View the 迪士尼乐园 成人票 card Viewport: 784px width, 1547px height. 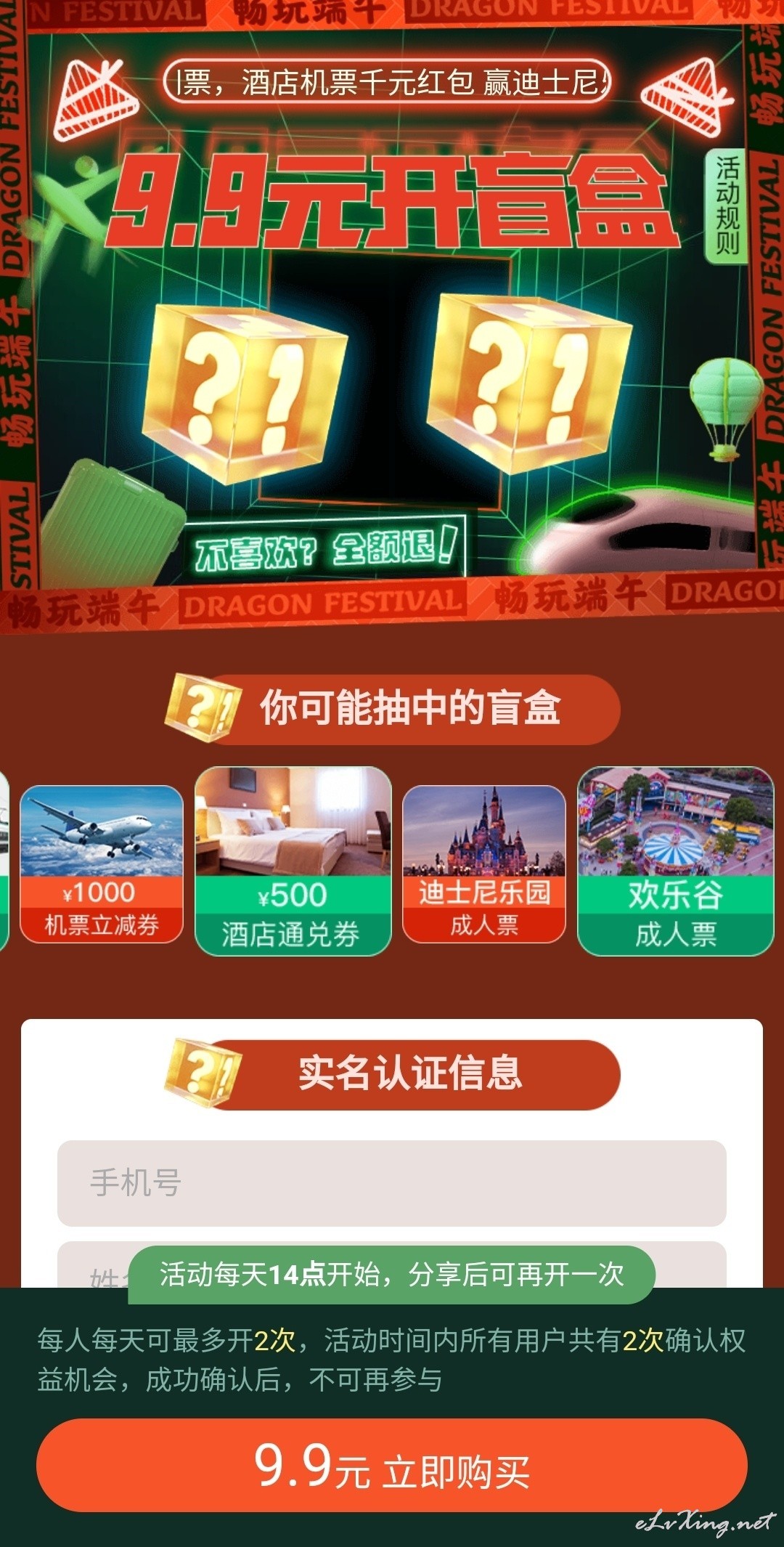pyautogui.click(x=484, y=864)
